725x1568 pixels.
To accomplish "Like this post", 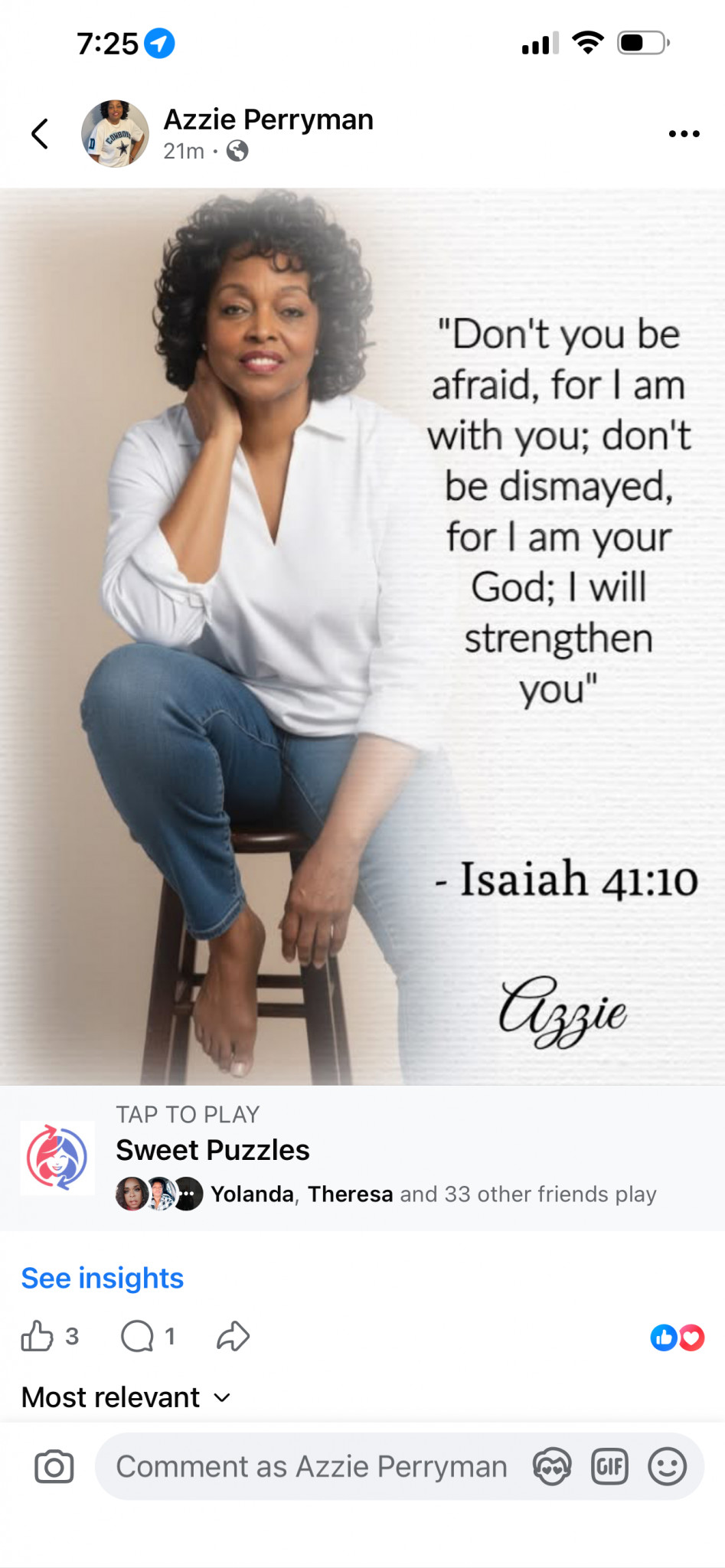I will [37, 1337].
